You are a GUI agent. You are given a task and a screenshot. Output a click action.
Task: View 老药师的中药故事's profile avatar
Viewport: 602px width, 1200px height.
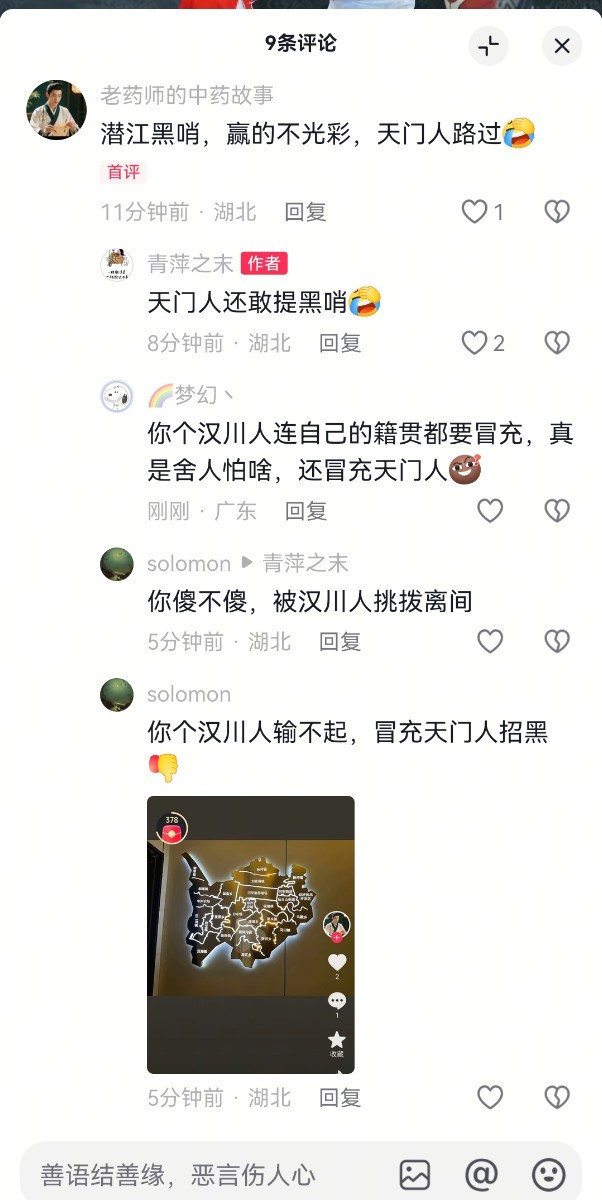pos(56,110)
